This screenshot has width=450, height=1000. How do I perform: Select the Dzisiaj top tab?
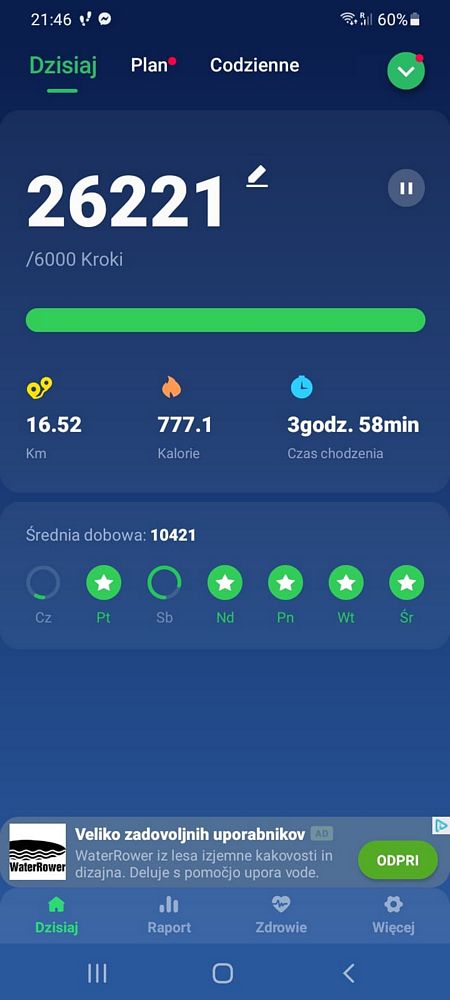[x=62, y=66]
